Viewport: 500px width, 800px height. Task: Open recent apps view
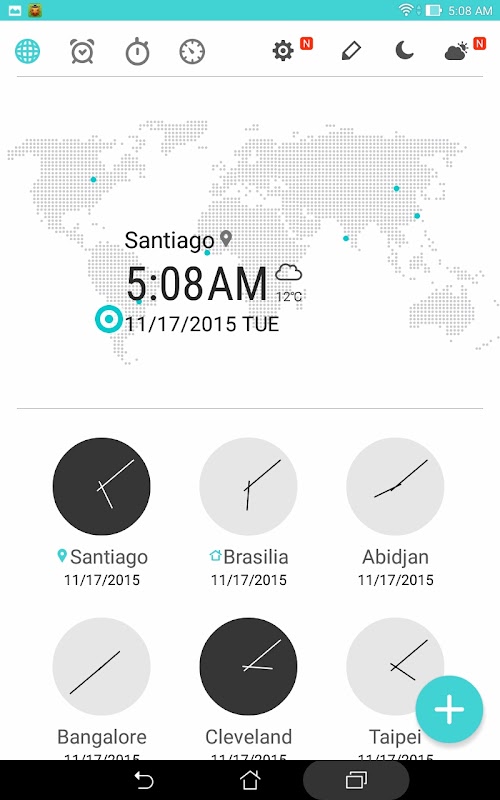(356, 780)
